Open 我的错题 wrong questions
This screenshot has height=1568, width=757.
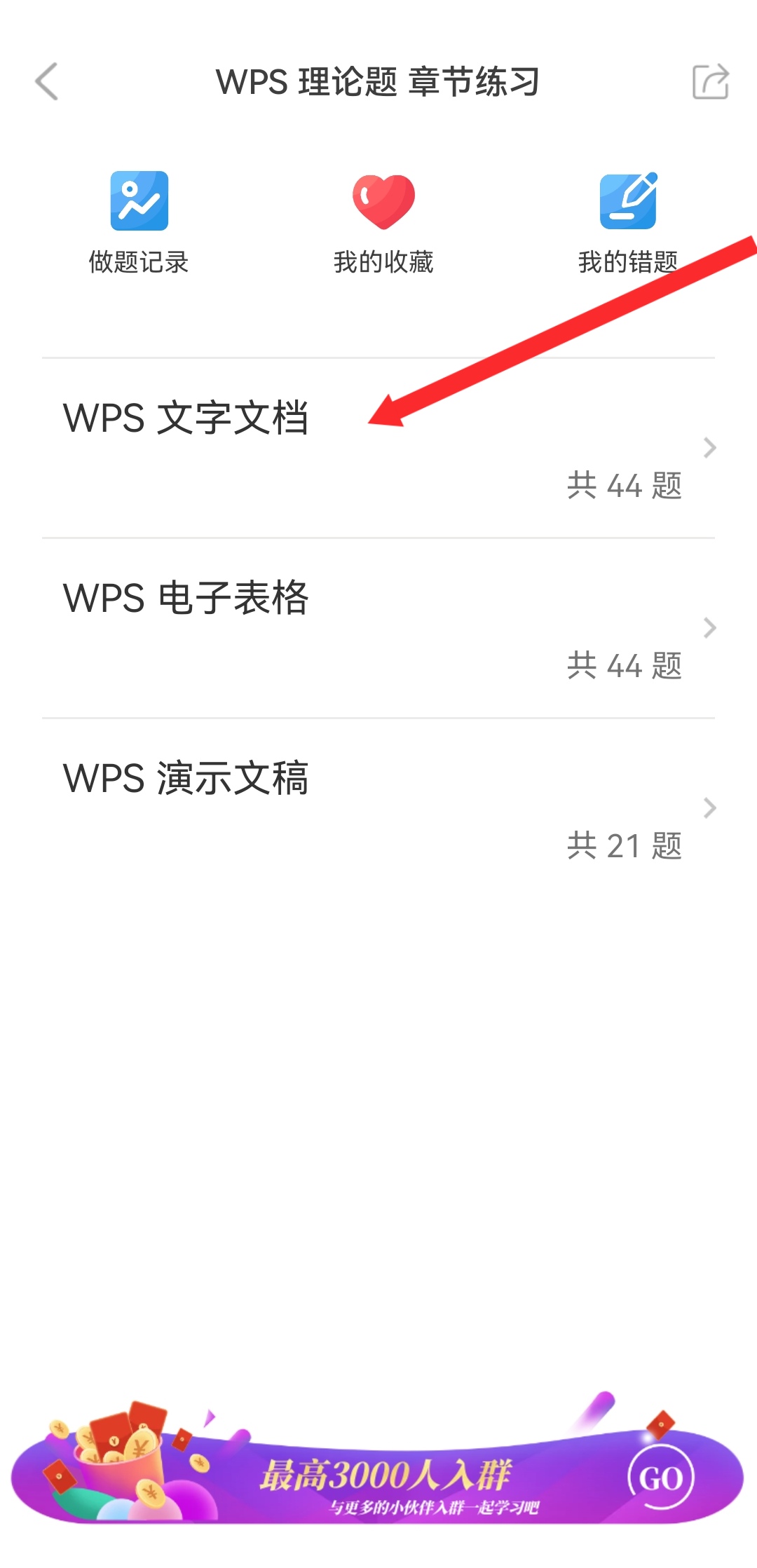(628, 221)
